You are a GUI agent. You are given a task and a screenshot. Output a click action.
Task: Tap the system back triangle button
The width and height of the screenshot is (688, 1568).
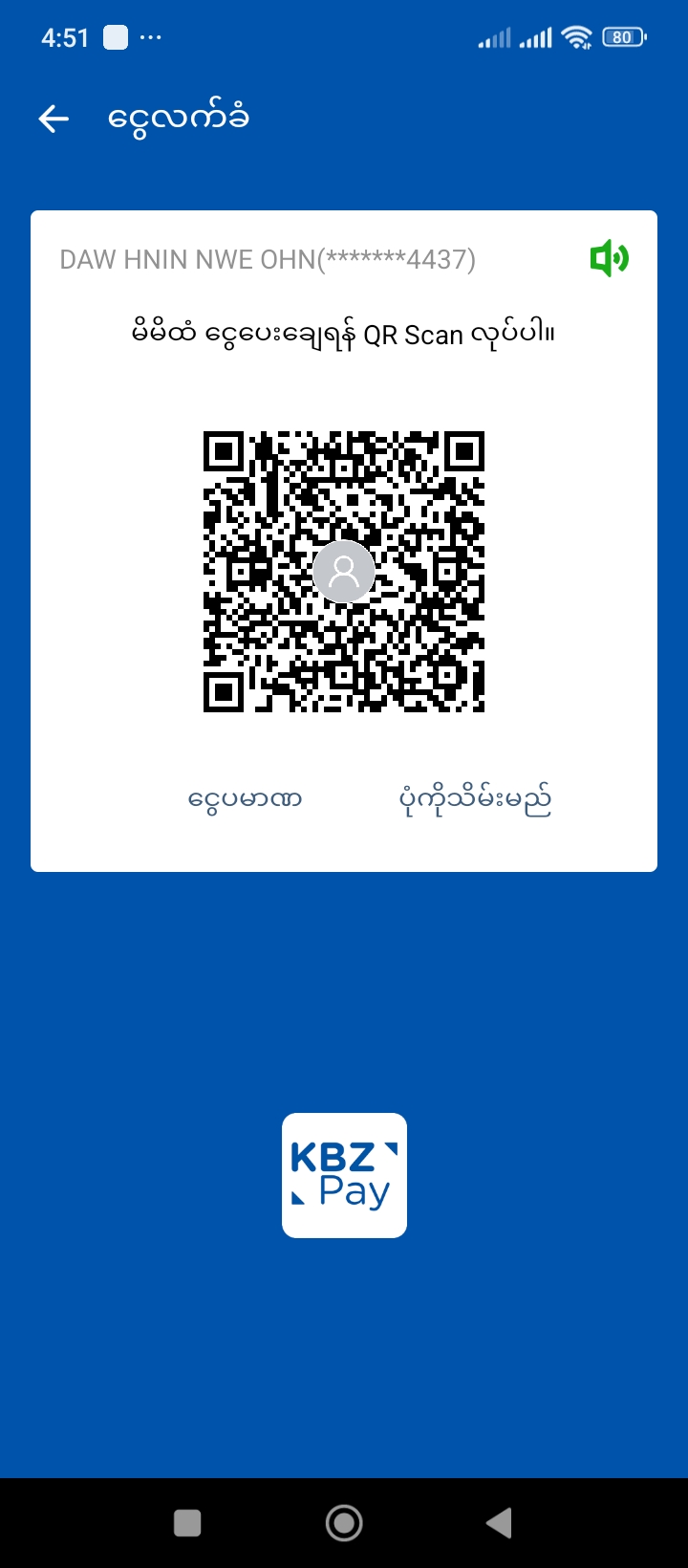point(499,1523)
